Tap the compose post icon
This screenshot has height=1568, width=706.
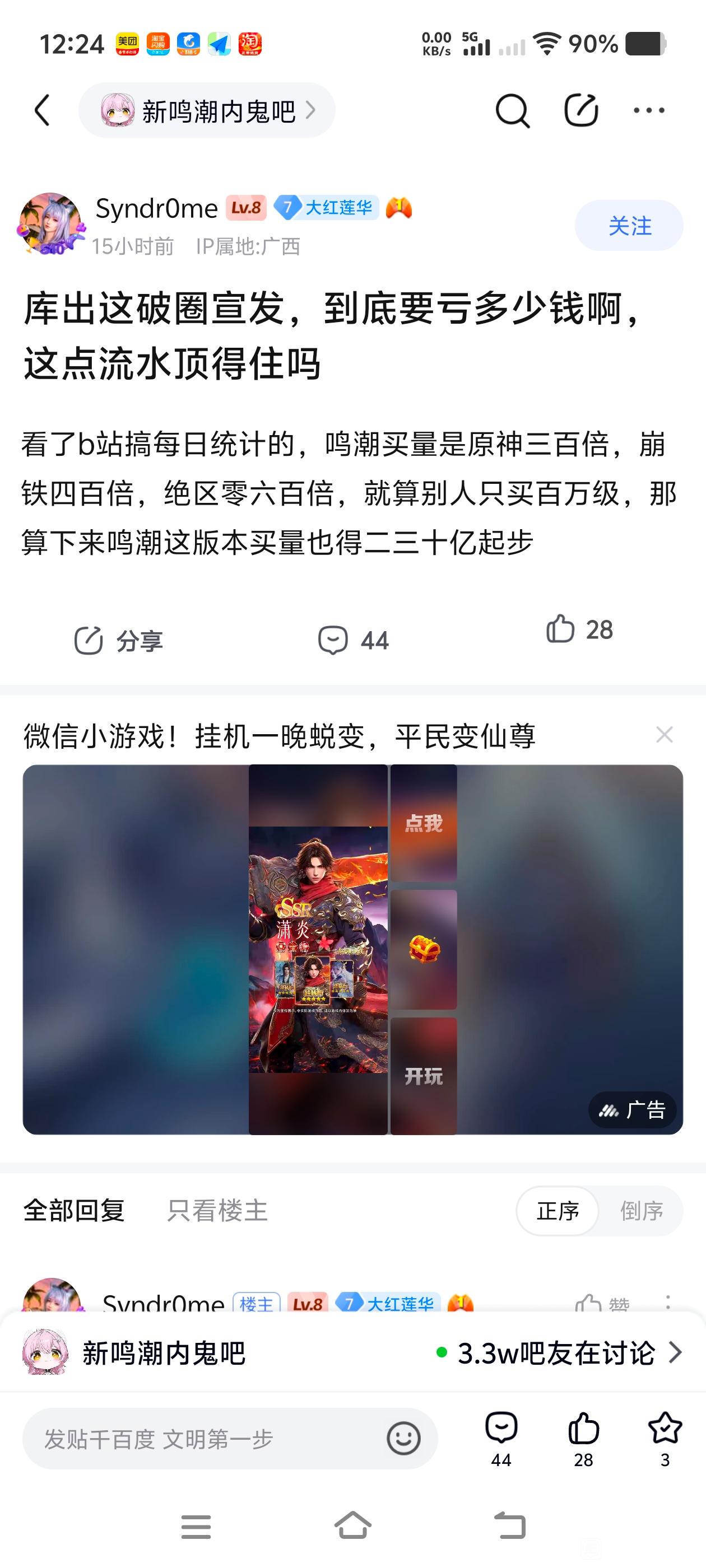coord(581,110)
